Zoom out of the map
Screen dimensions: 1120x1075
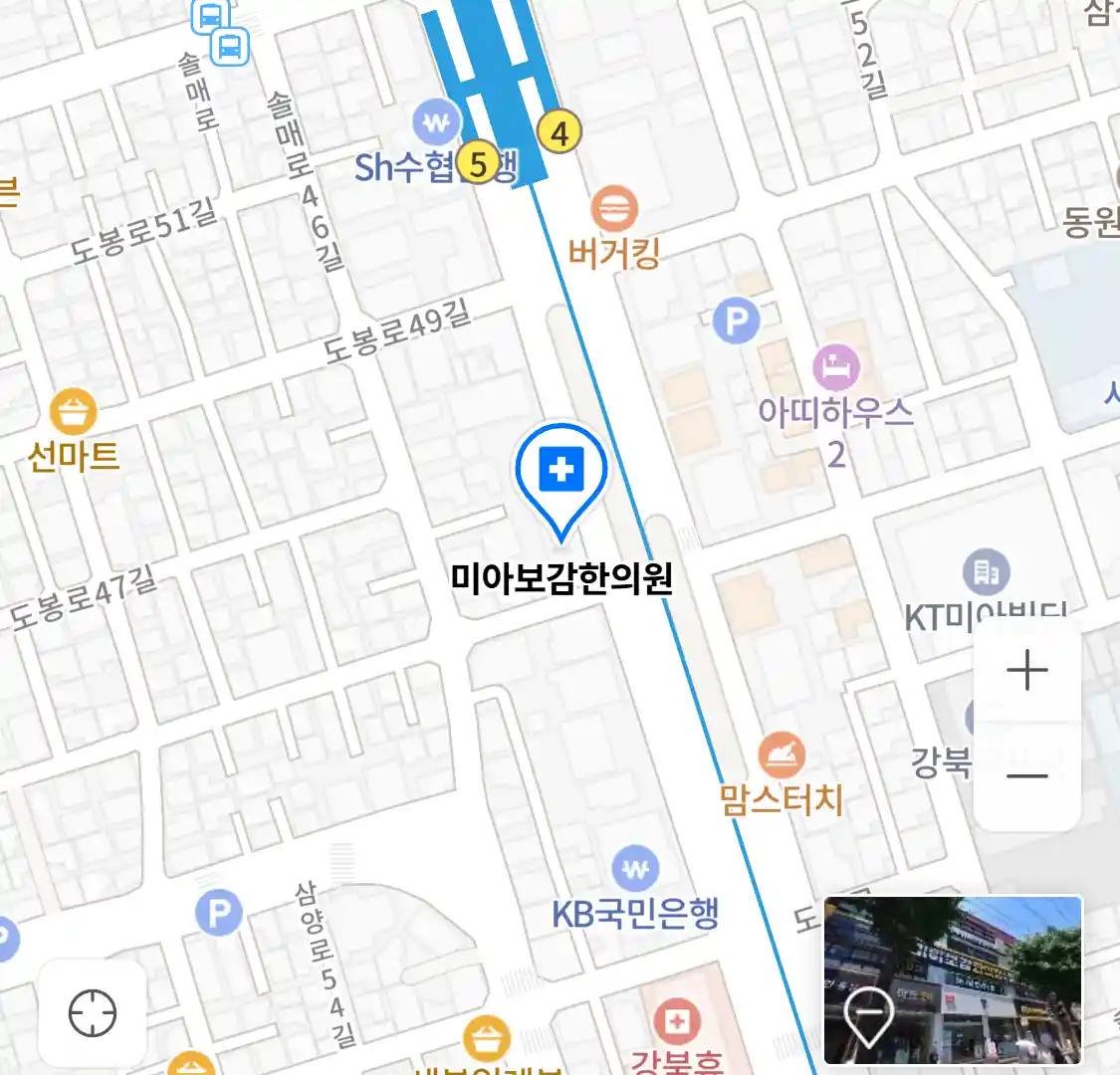click(x=1026, y=775)
